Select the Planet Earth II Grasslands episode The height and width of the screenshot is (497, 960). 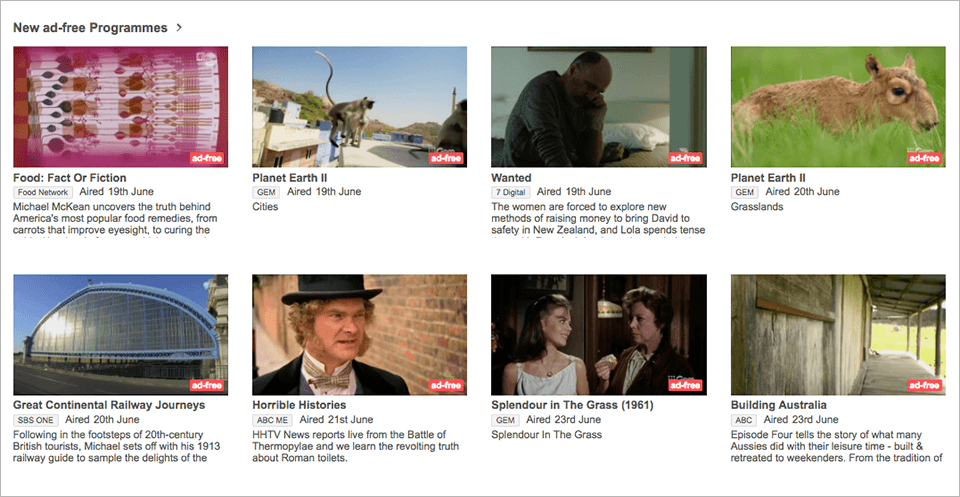(x=837, y=107)
